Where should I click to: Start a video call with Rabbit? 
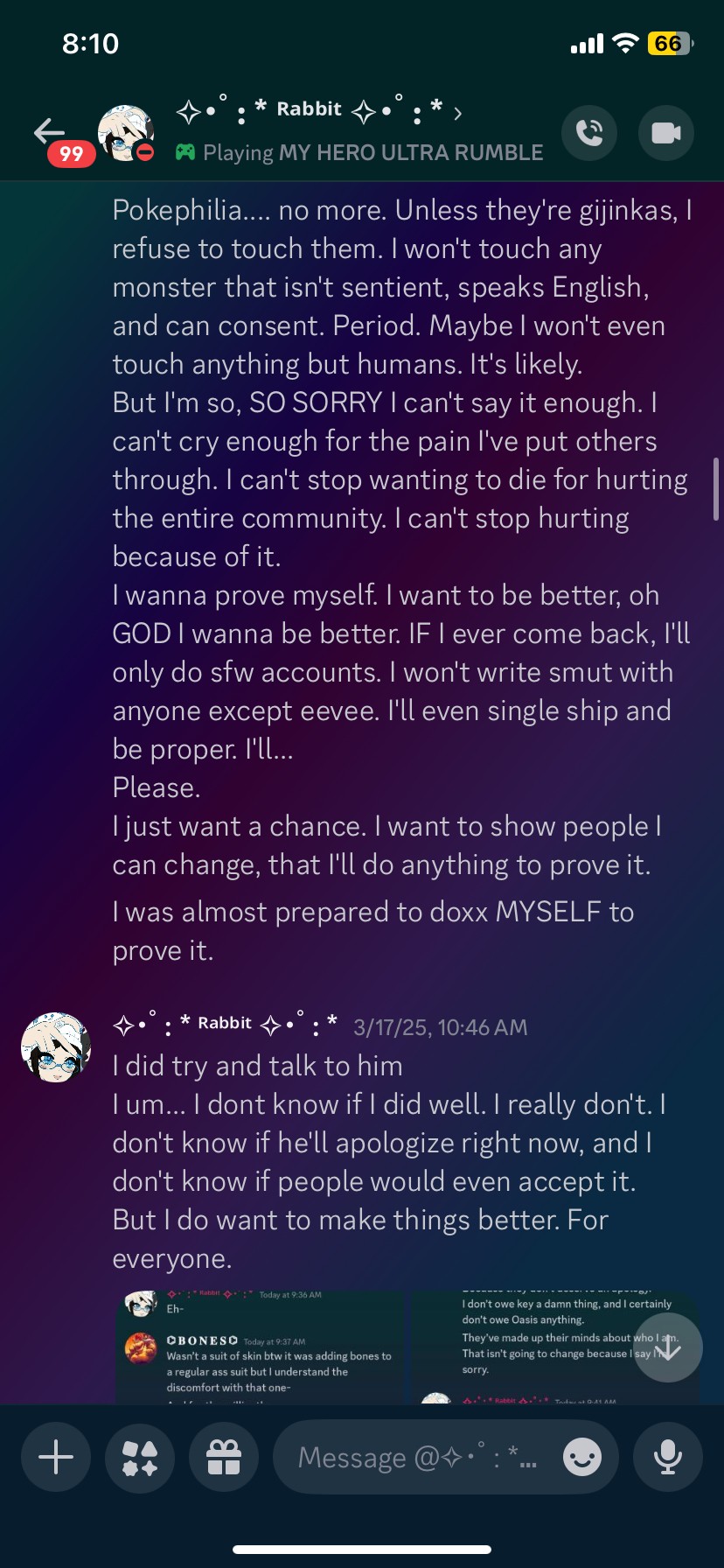pos(666,133)
